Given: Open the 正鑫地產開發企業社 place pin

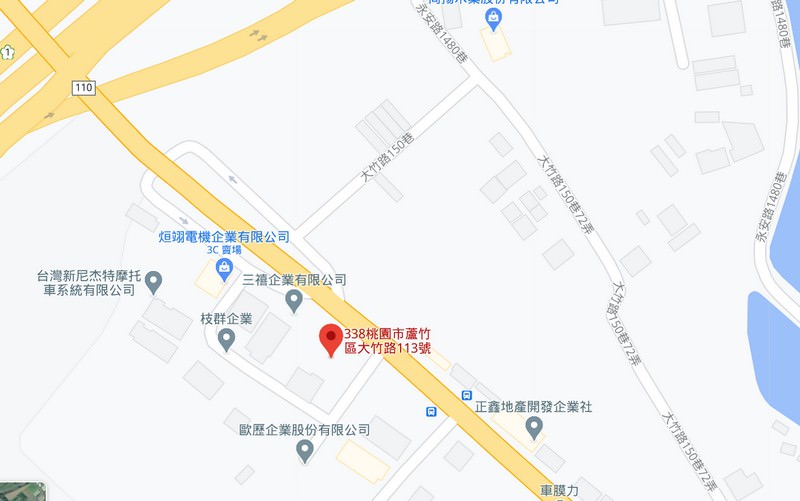Looking at the screenshot, I should [x=534, y=427].
